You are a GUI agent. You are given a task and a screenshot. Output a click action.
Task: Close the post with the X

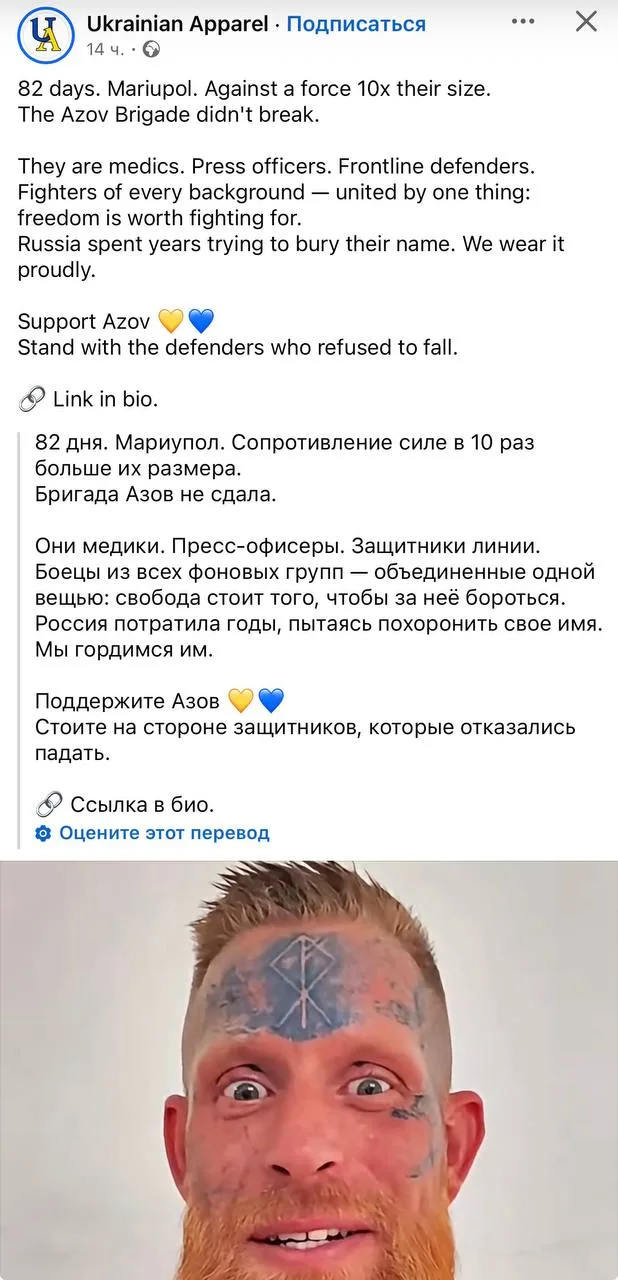coord(587,22)
